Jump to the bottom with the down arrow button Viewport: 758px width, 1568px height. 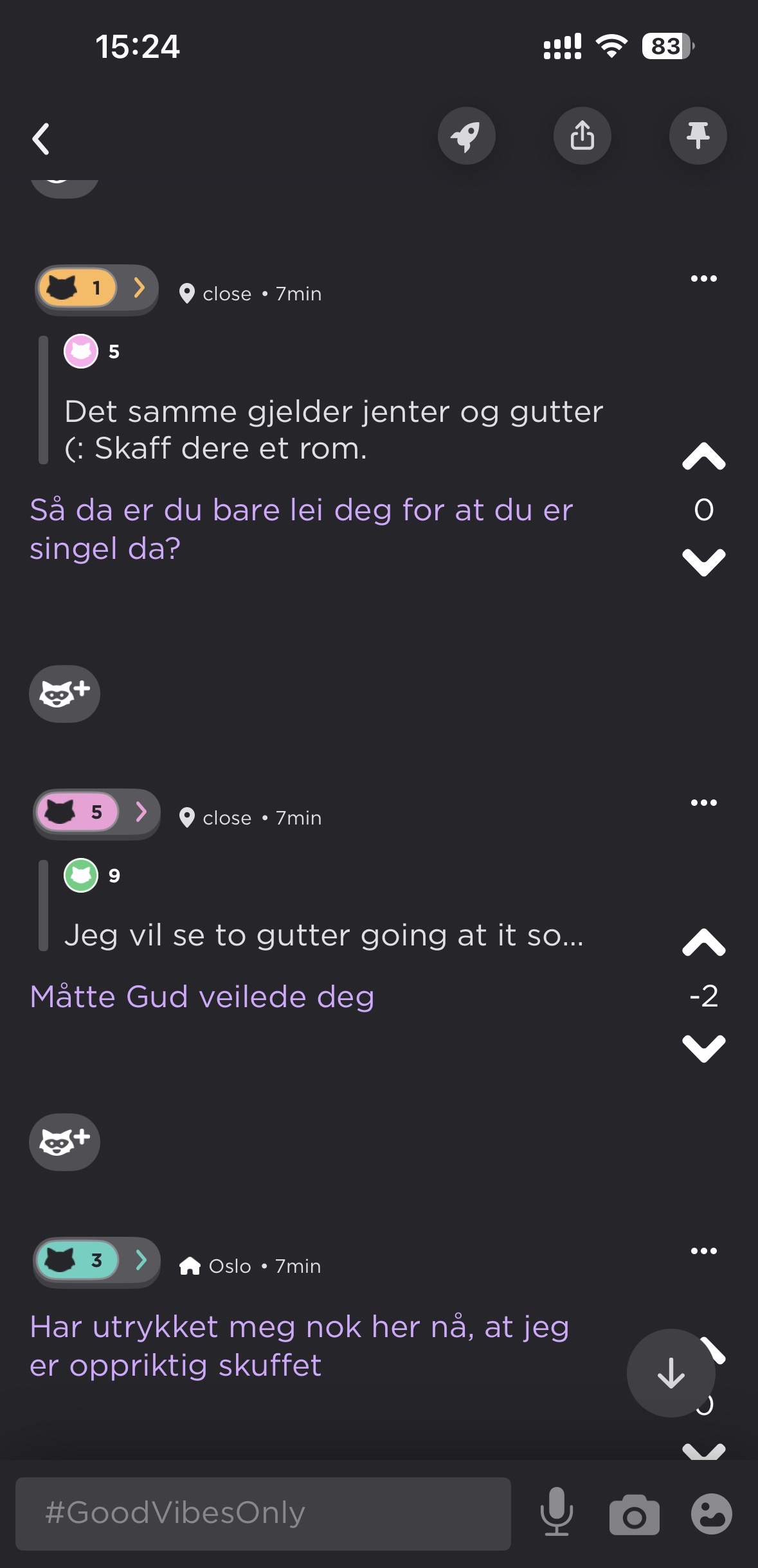[x=671, y=1373]
